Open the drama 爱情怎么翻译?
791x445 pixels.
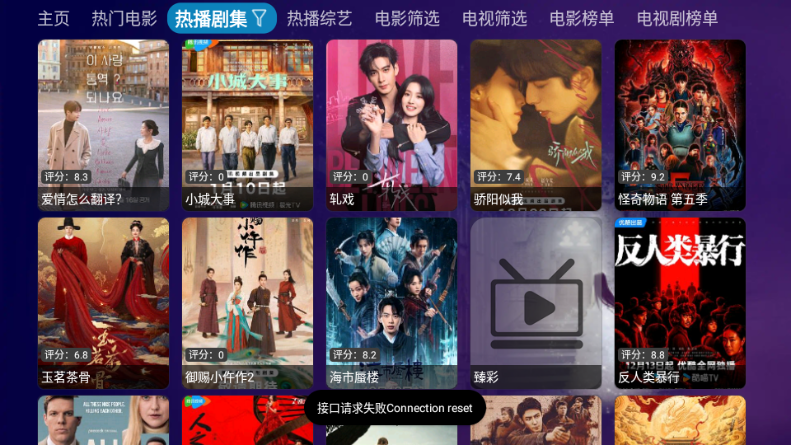coord(103,124)
